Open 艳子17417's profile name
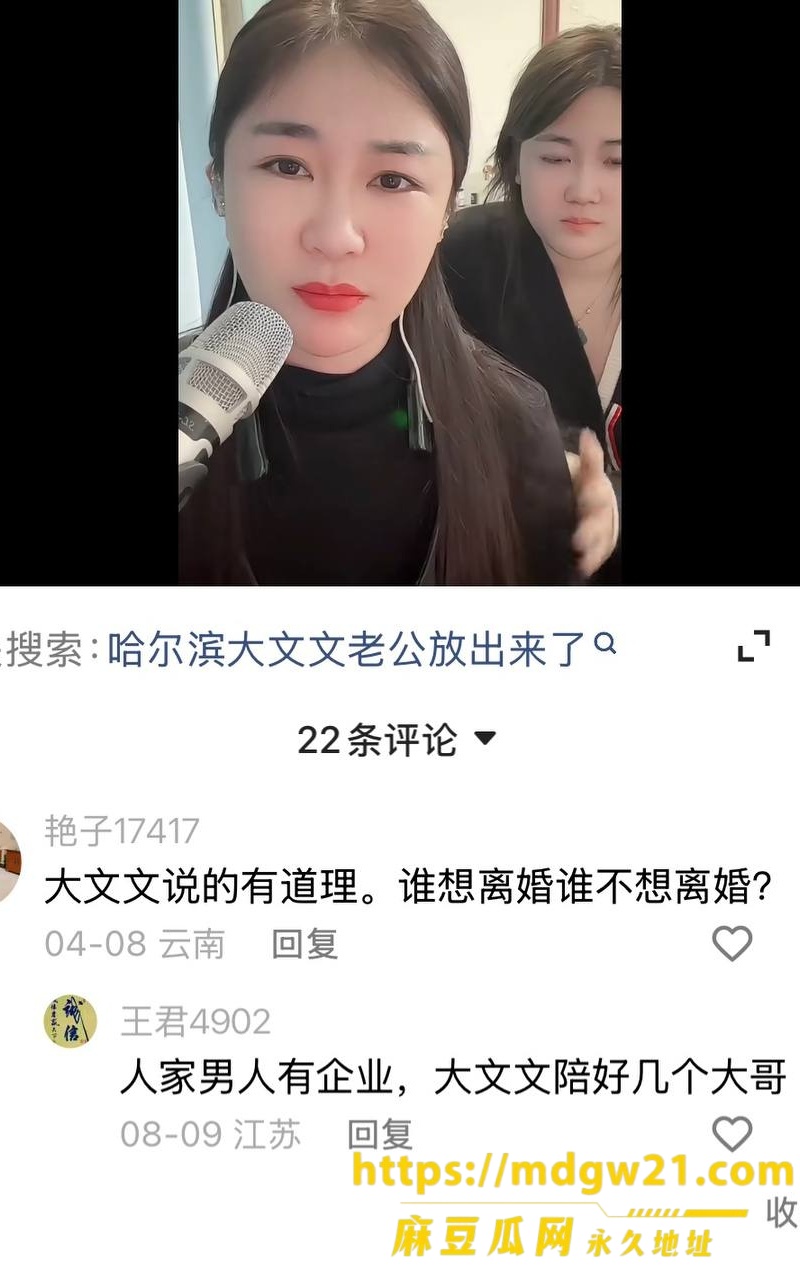800x1280 pixels. [x=122, y=831]
